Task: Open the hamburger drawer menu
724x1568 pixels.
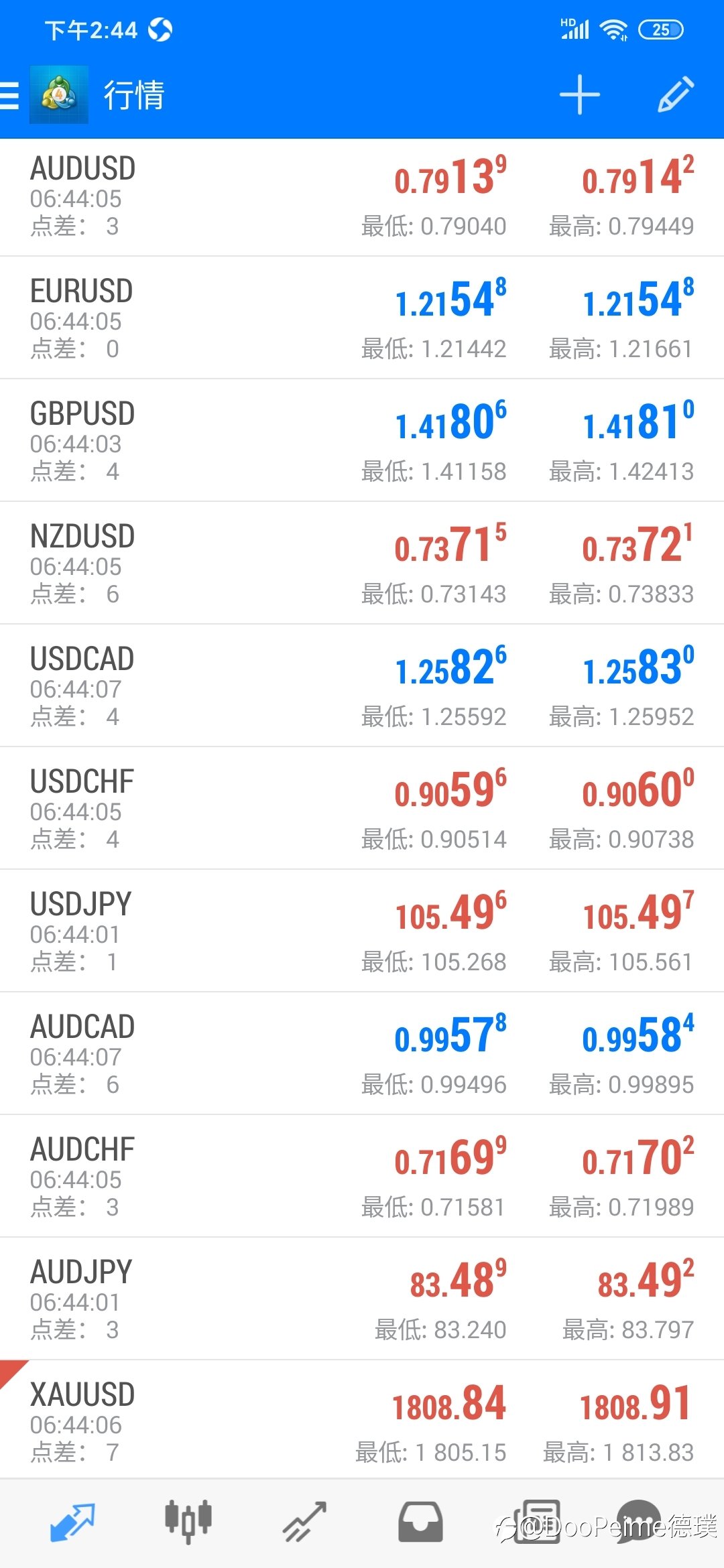Action: [x=9, y=94]
